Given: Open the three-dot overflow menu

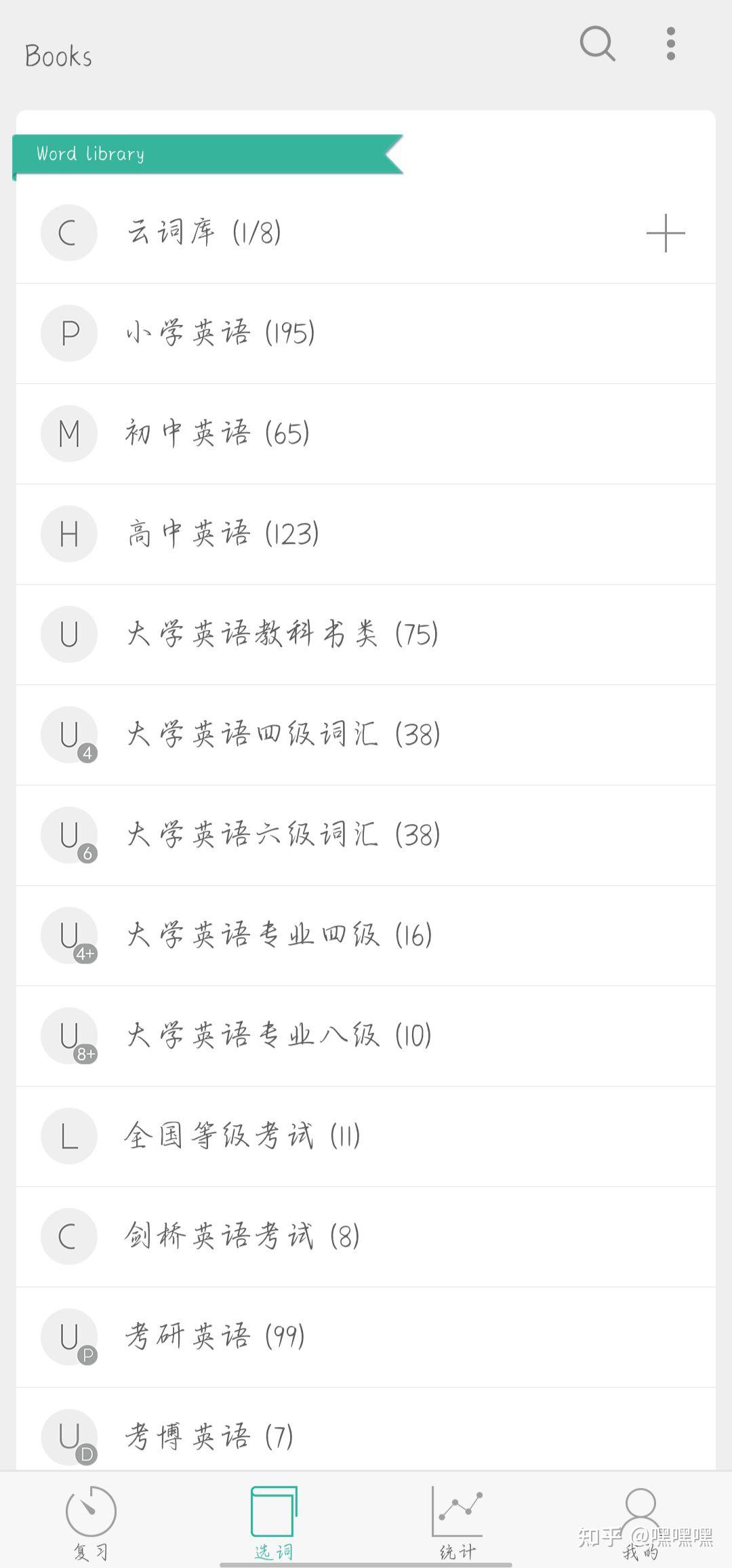Looking at the screenshot, I should [670, 44].
